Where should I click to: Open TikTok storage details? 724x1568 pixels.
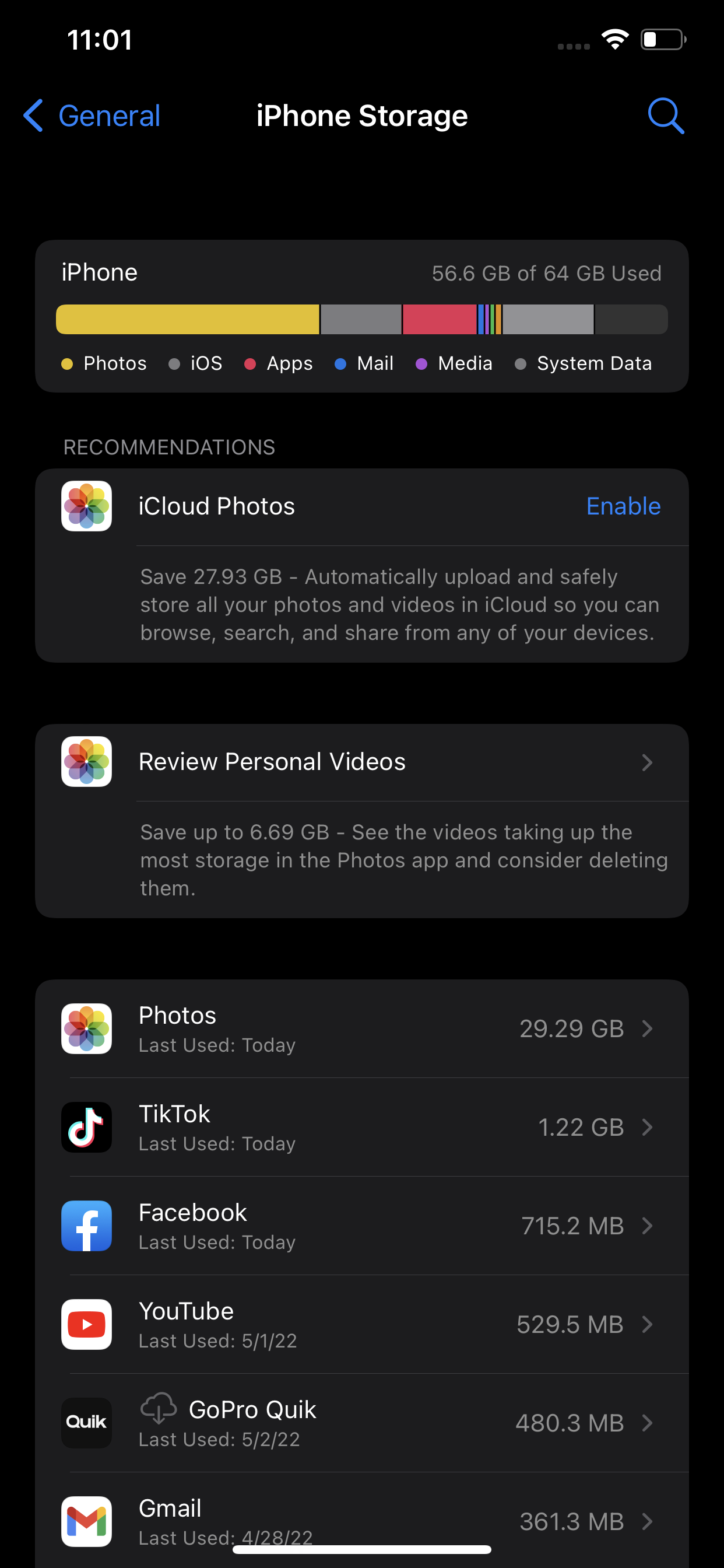coord(361,1128)
